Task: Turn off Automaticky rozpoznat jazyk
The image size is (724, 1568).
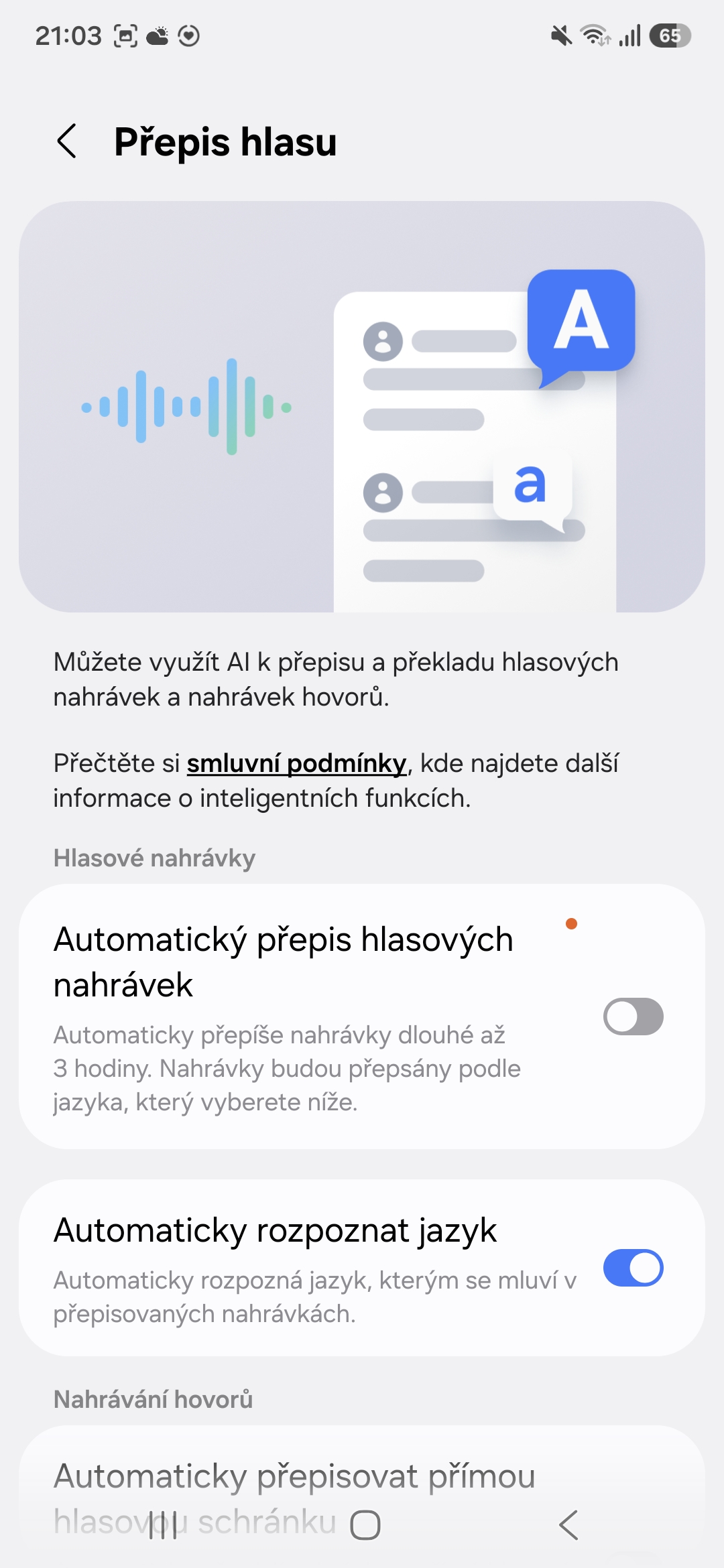Action: 633,1268
